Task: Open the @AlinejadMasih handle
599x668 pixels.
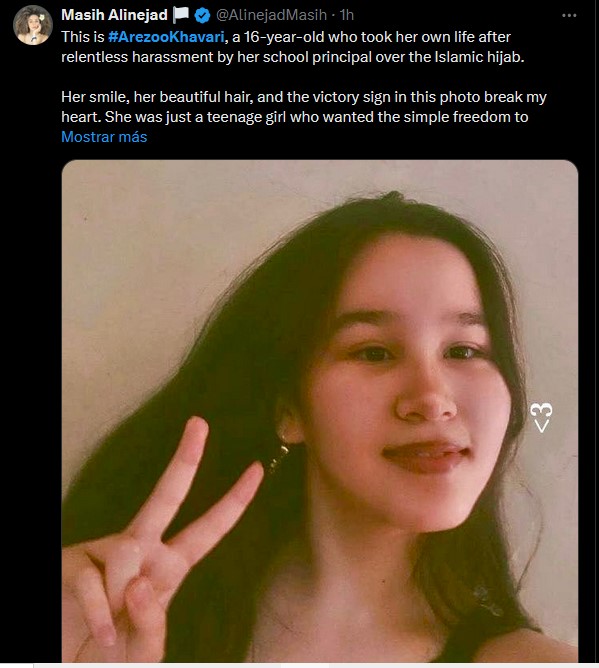Action: pos(271,15)
